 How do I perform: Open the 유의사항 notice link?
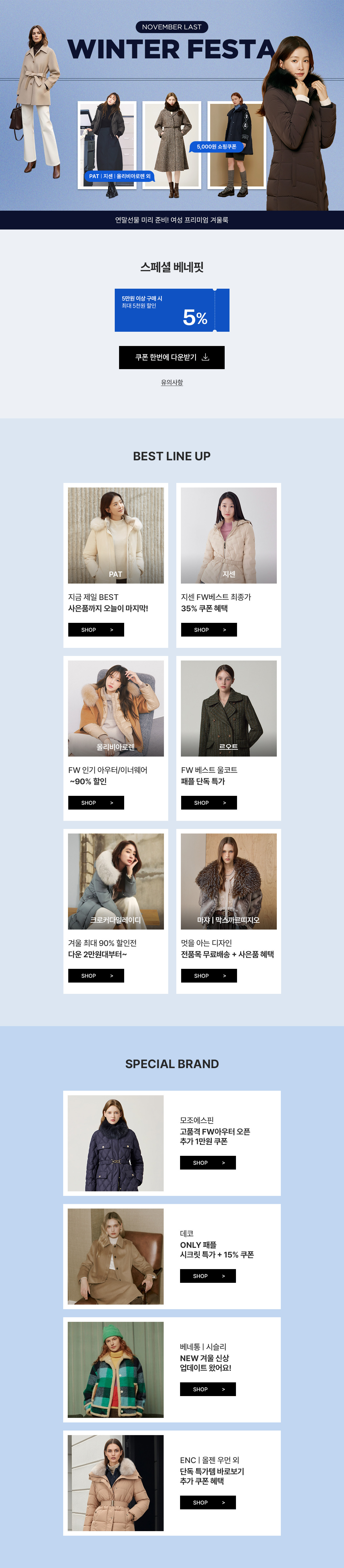171,382
